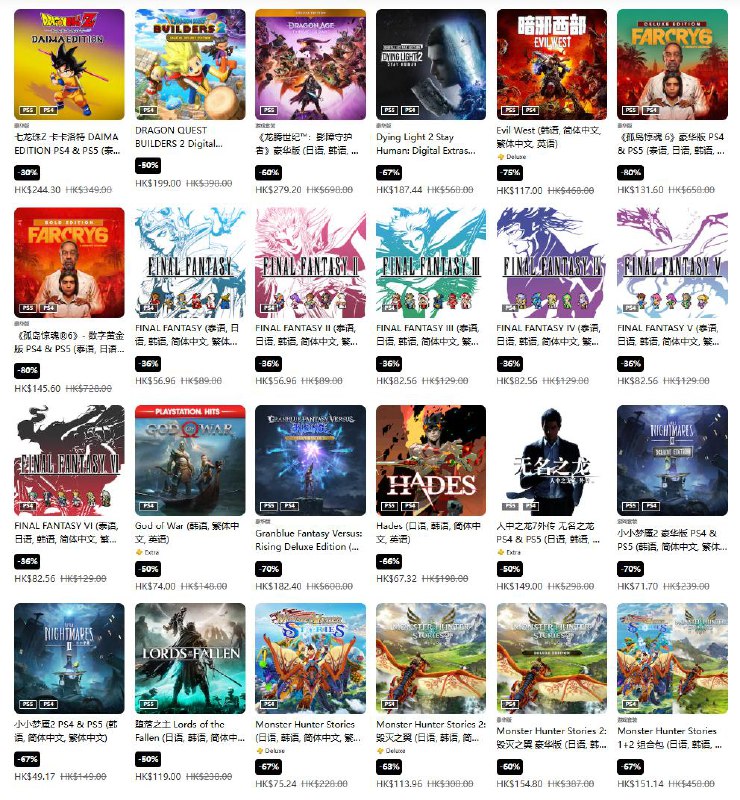Select the Far Cry 6 Deluxe Edition card
This screenshot has width=740, height=800.
coord(671,64)
